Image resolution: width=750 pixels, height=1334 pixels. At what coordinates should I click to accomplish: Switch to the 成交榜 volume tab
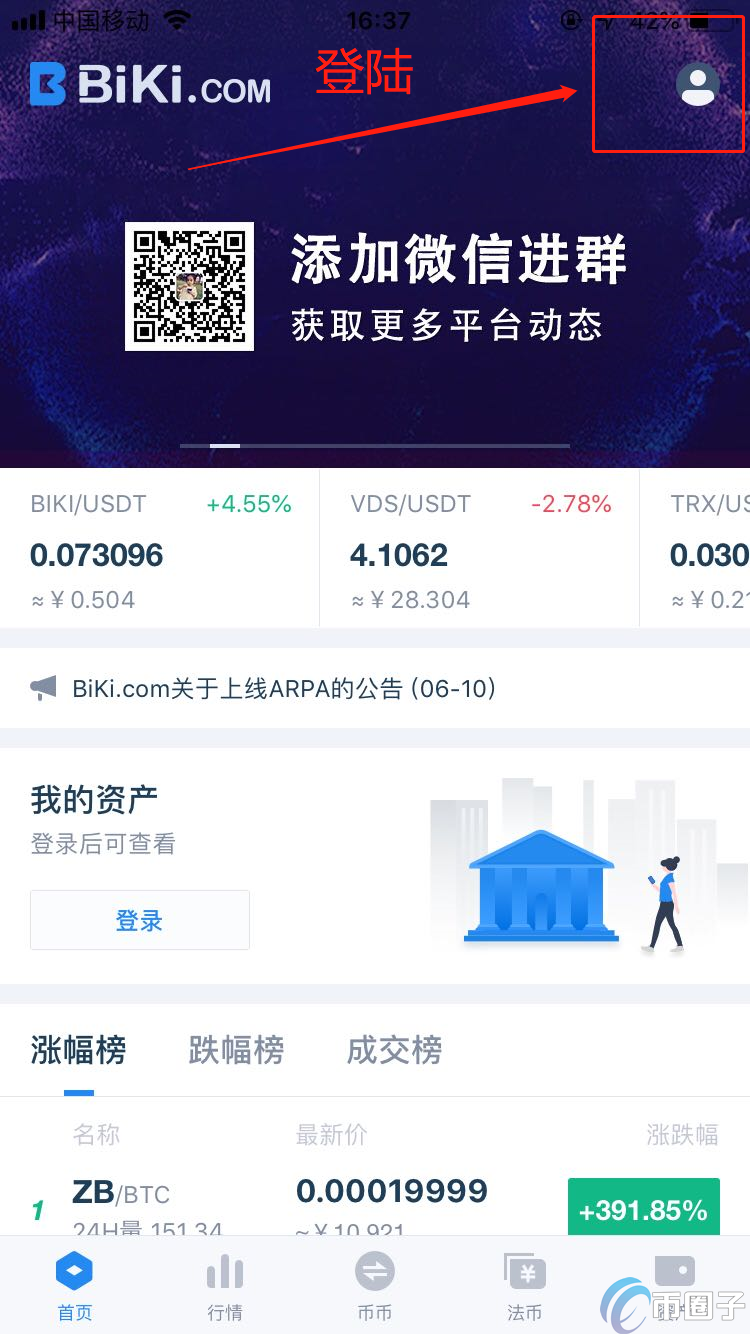click(394, 1050)
